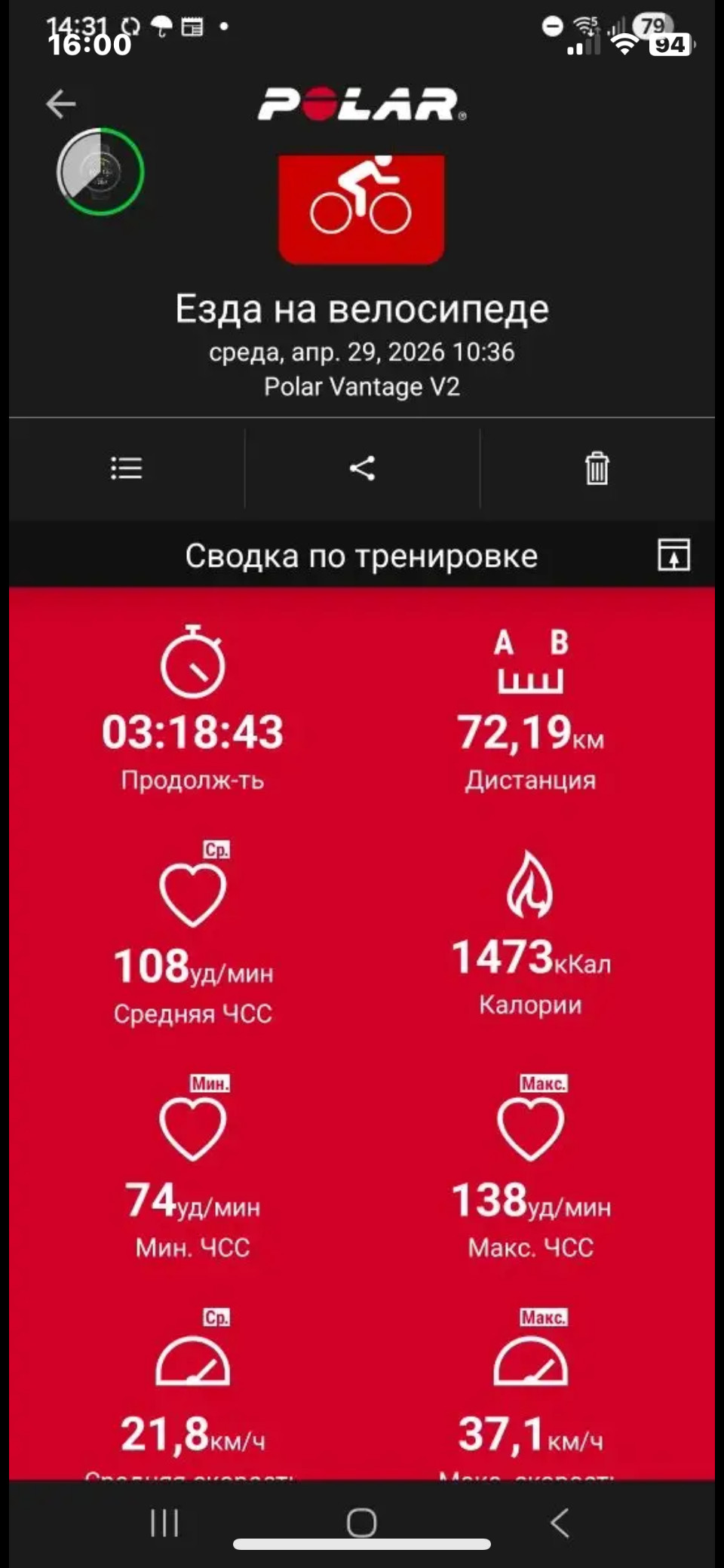This screenshot has width=724, height=1568.
Task: Open the training list options icon
Action: coord(127,468)
